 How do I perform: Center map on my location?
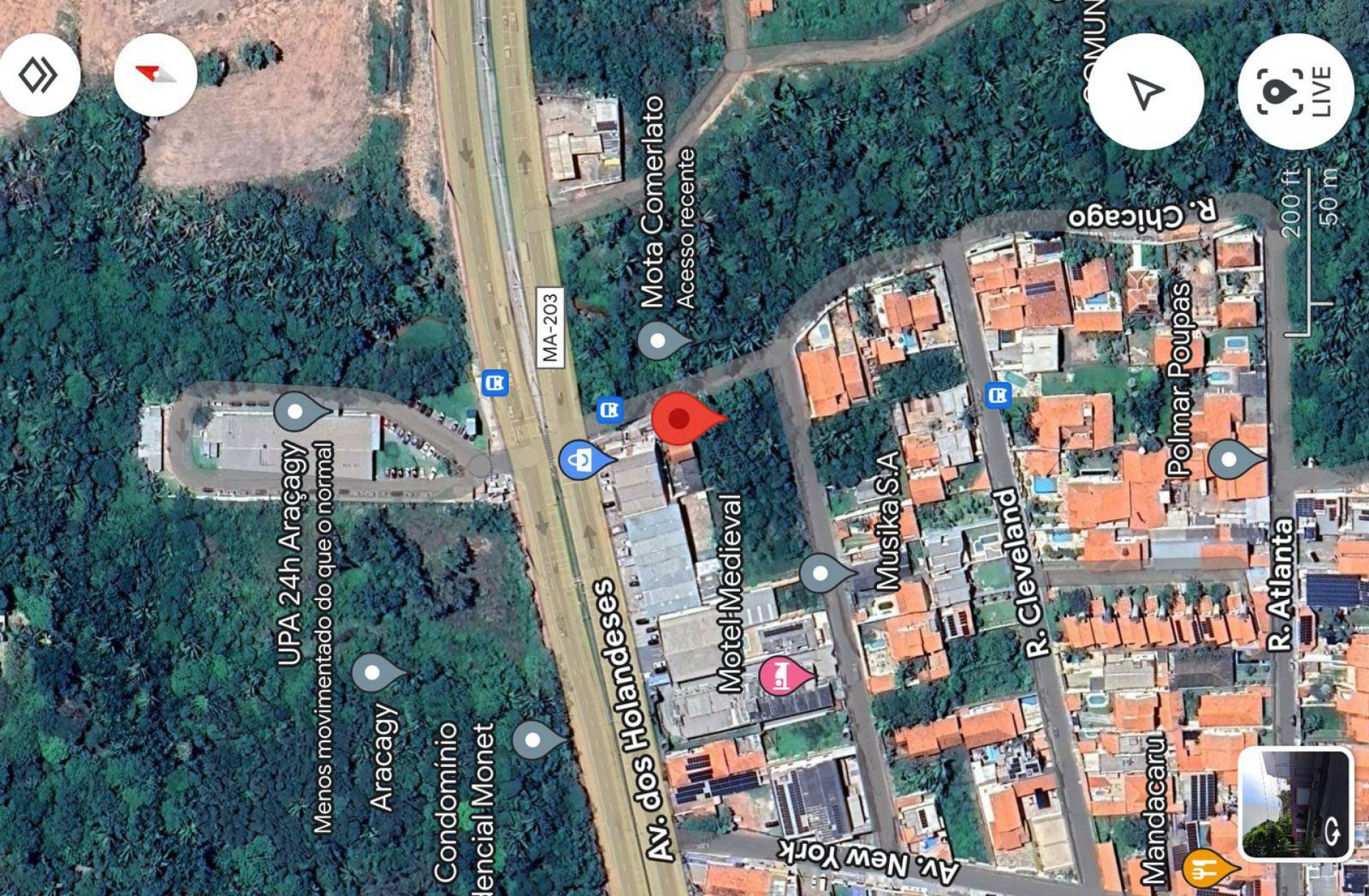click(x=1146, y=91)
